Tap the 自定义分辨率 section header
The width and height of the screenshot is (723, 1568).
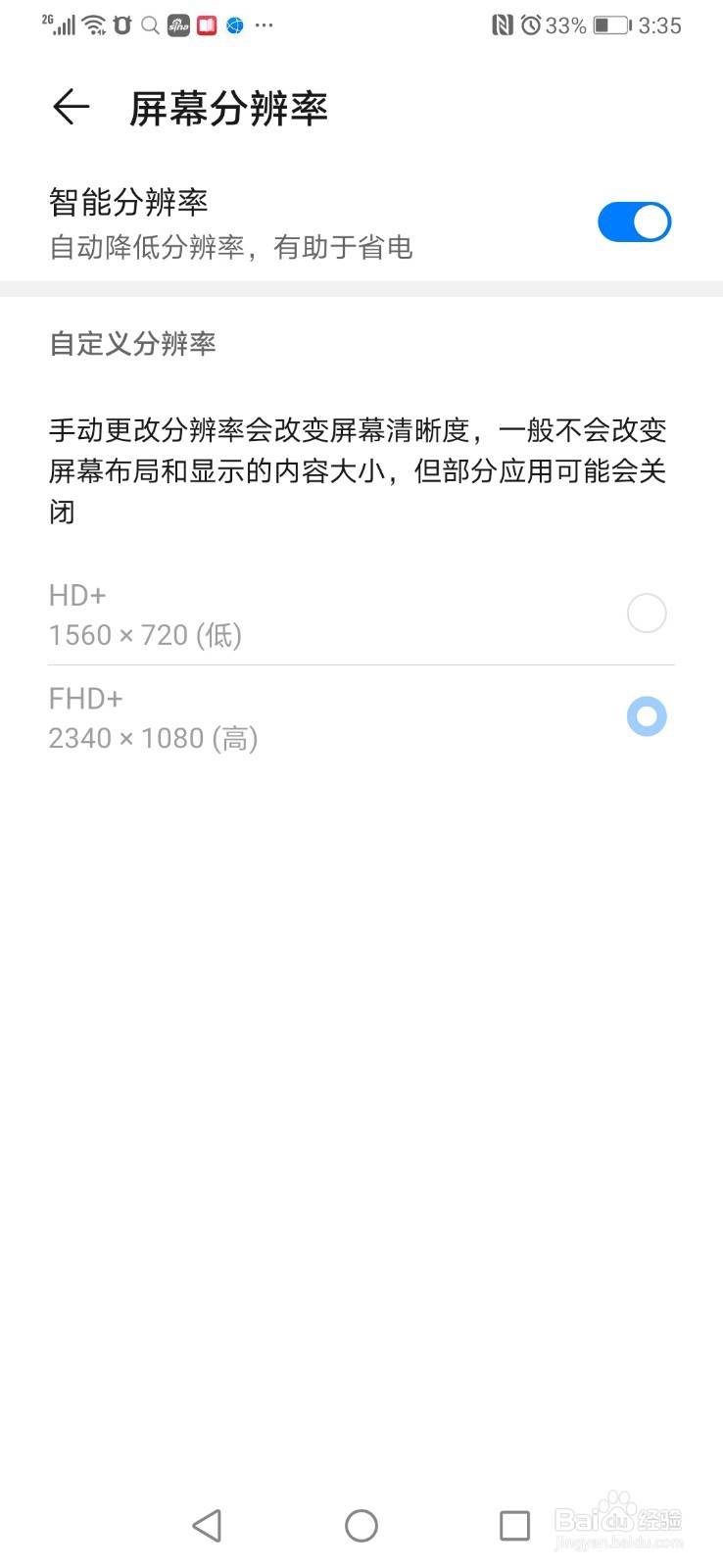click(133, 345)
